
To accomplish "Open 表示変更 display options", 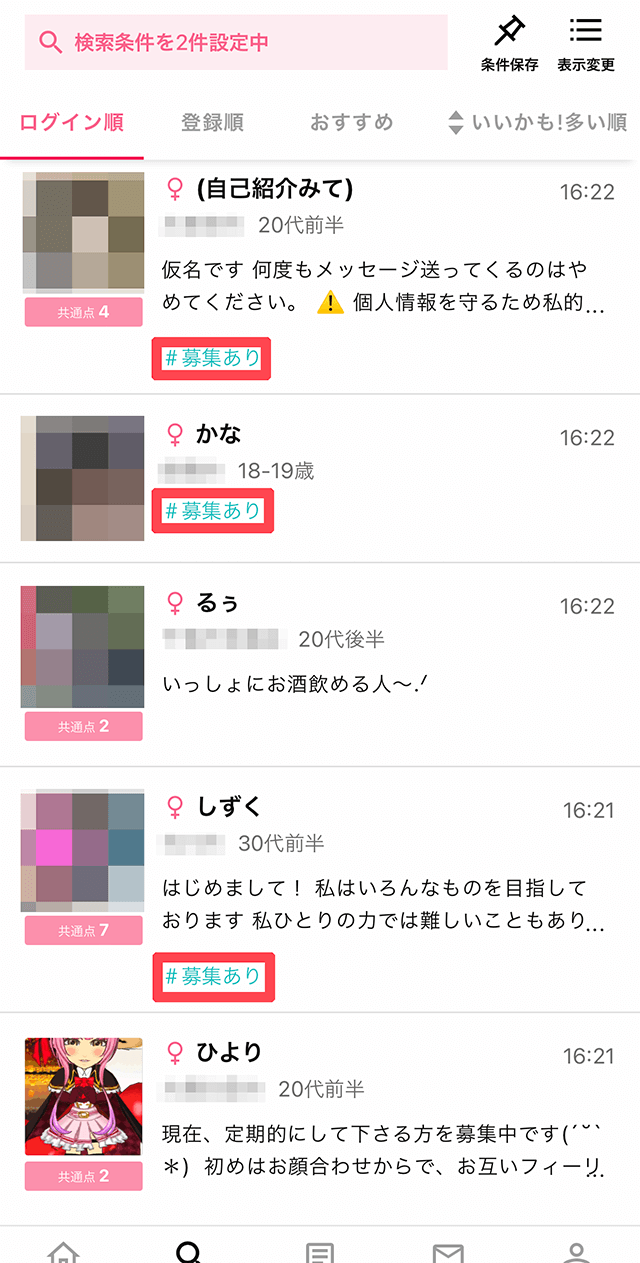I will point(585,43).
